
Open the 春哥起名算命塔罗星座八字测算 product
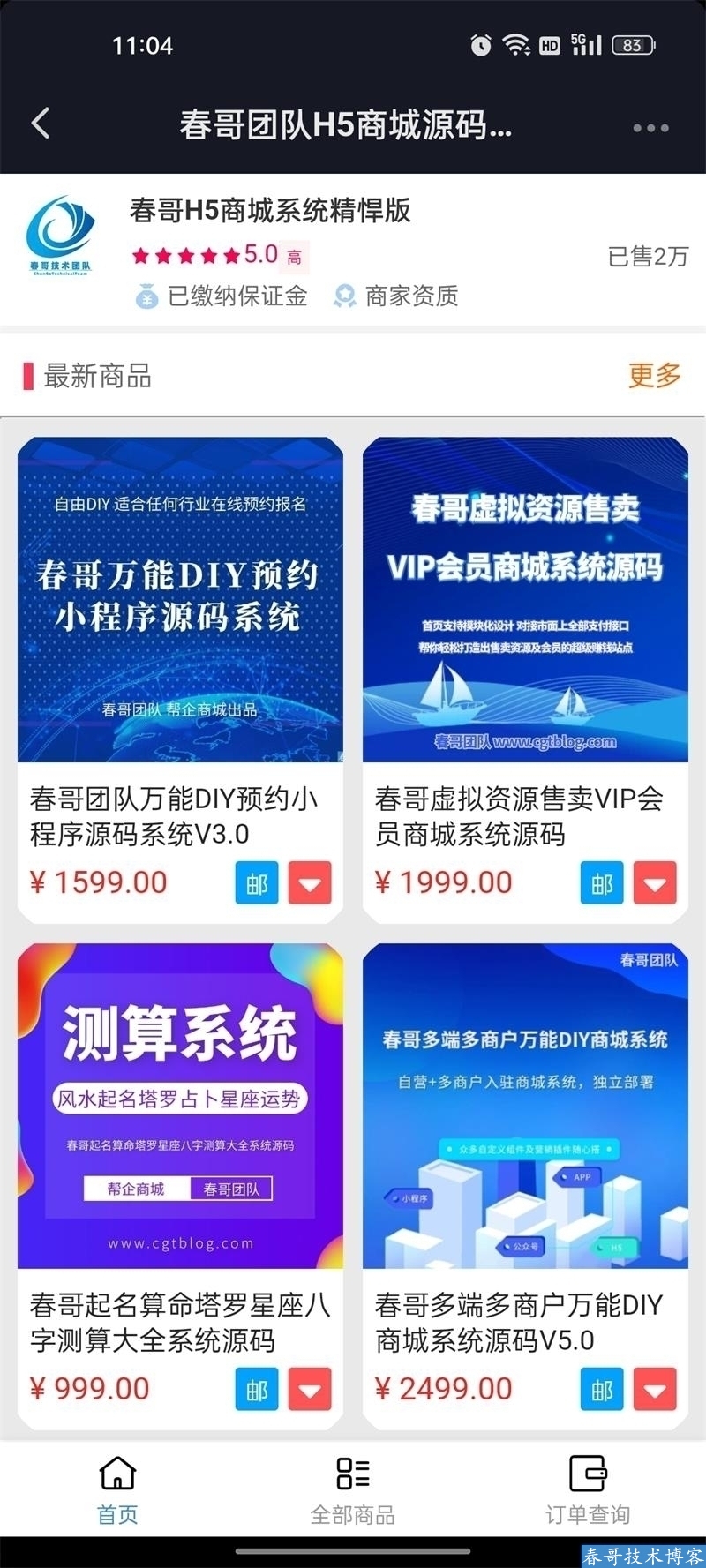180,1106
